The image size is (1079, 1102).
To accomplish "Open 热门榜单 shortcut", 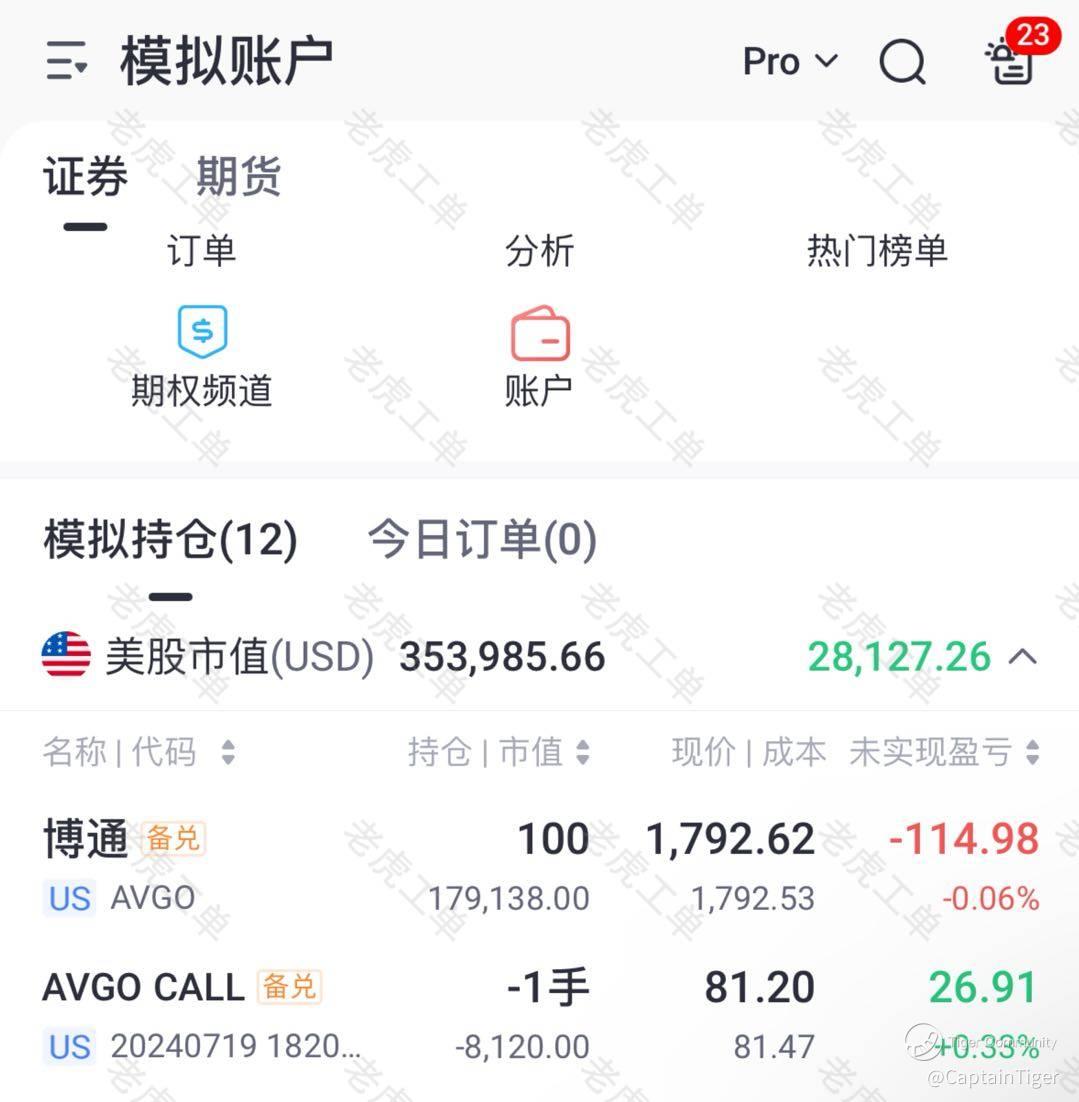I will click(x=877, y=251).
